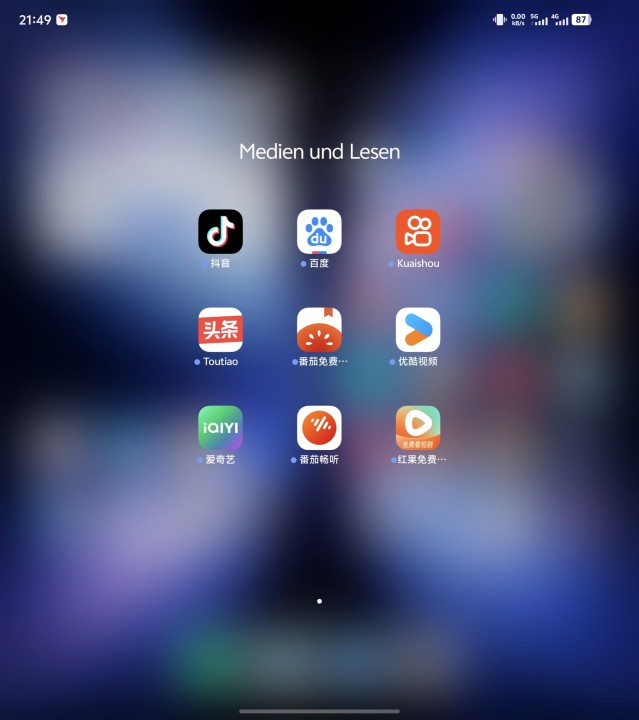Open the 红果免费 app
639x720 pixels.
(417, 427)
